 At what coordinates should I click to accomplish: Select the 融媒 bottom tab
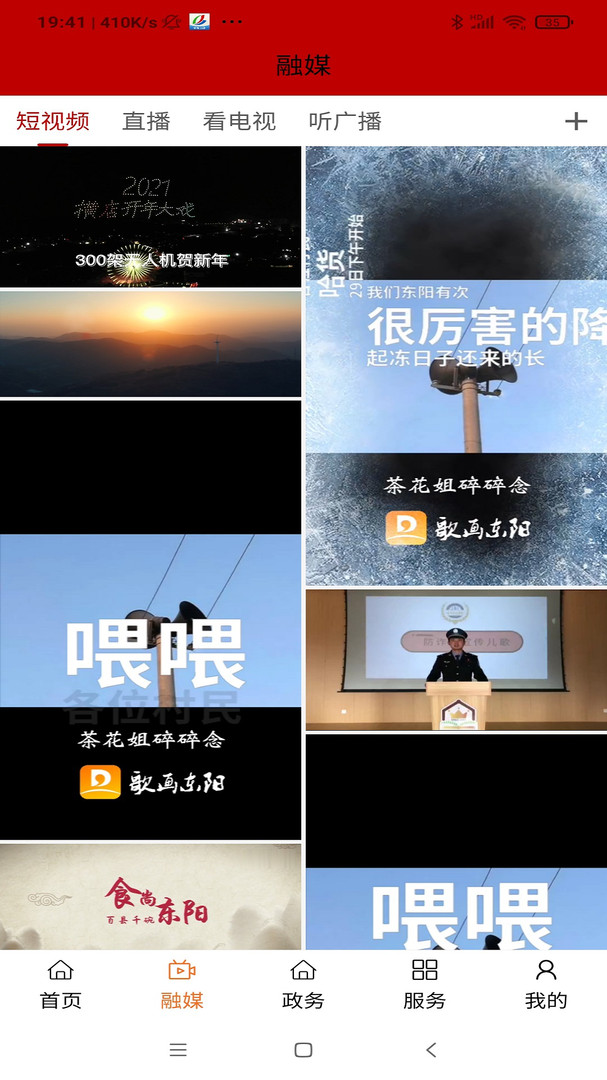pyautogui.click(x=182, y=984)
